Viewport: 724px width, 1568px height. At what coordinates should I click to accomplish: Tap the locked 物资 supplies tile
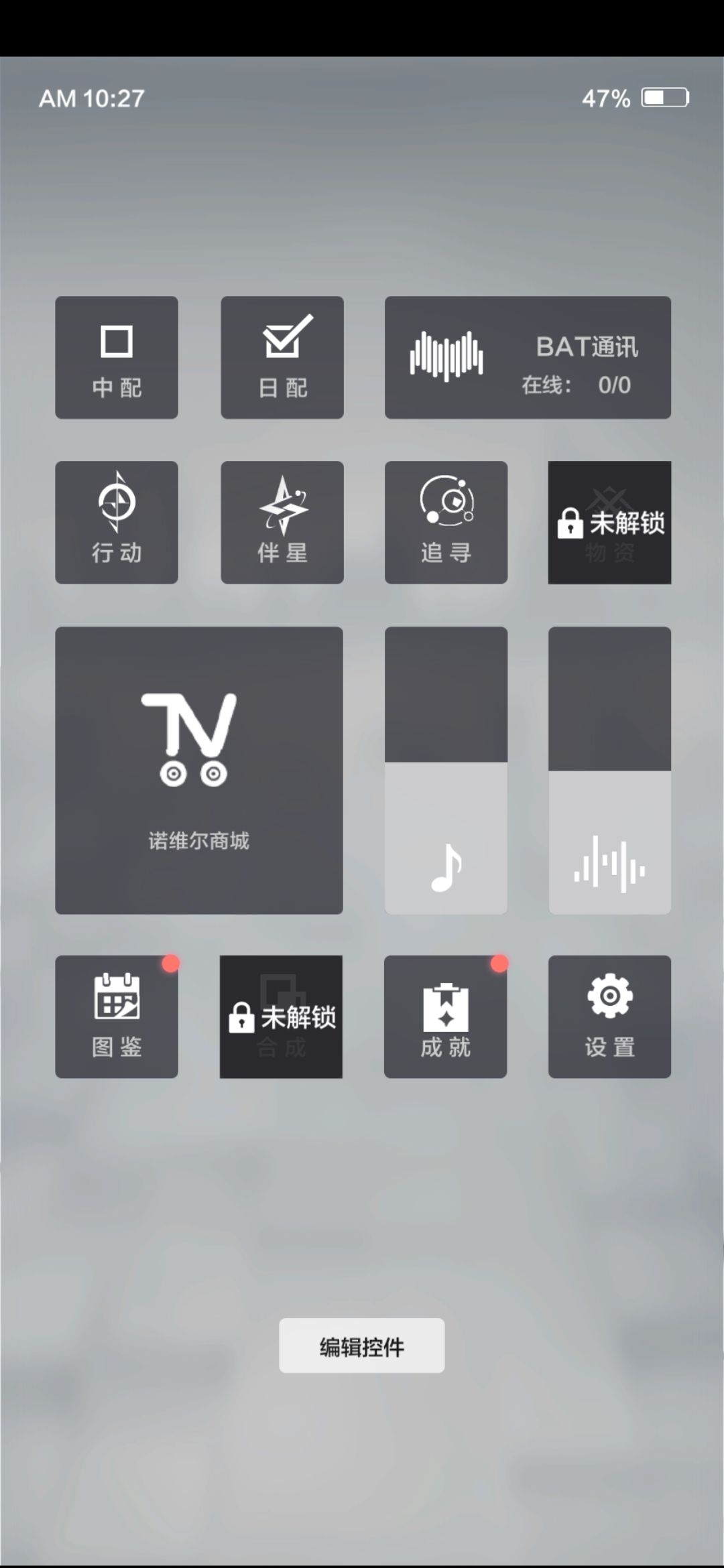[x=609, y=521]
